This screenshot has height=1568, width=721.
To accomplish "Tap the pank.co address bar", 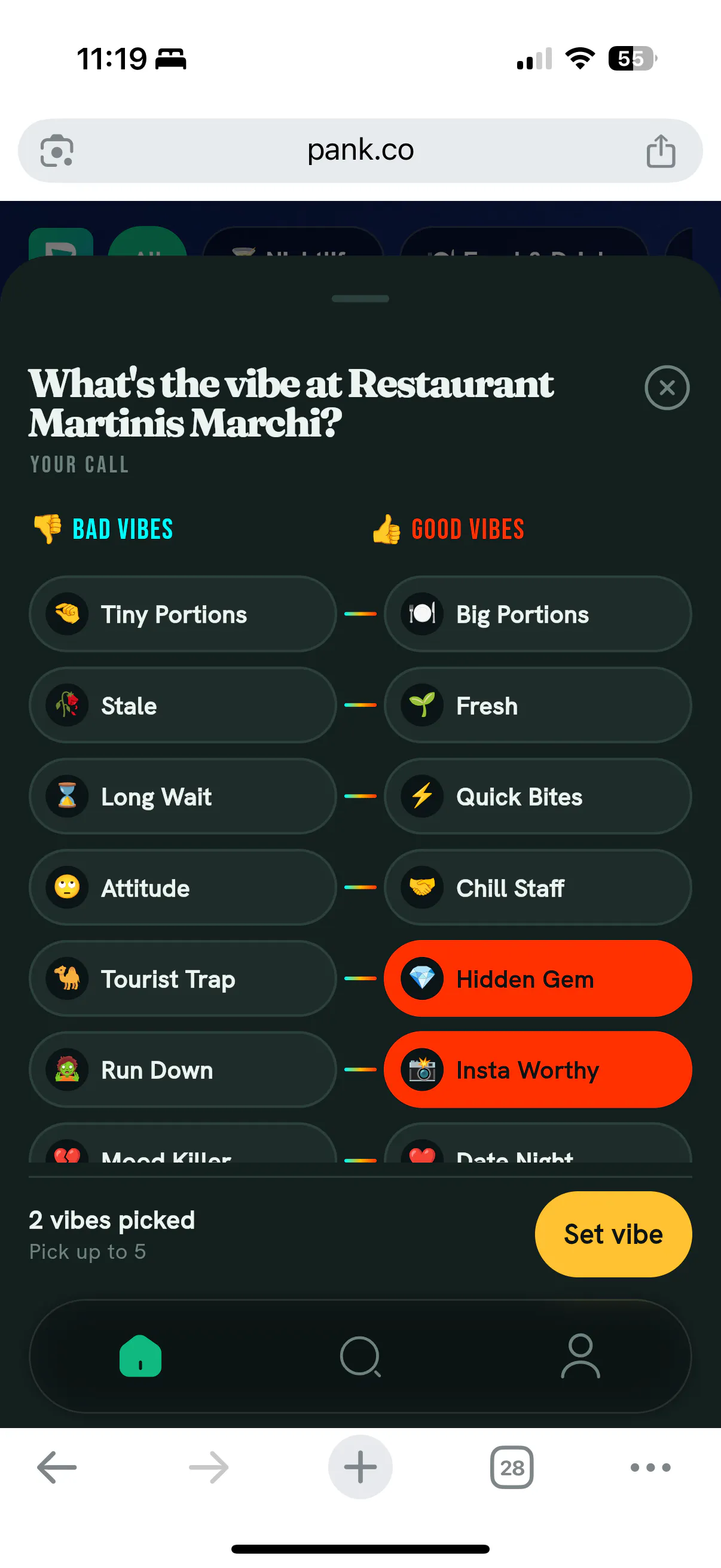I will point(360,150).
